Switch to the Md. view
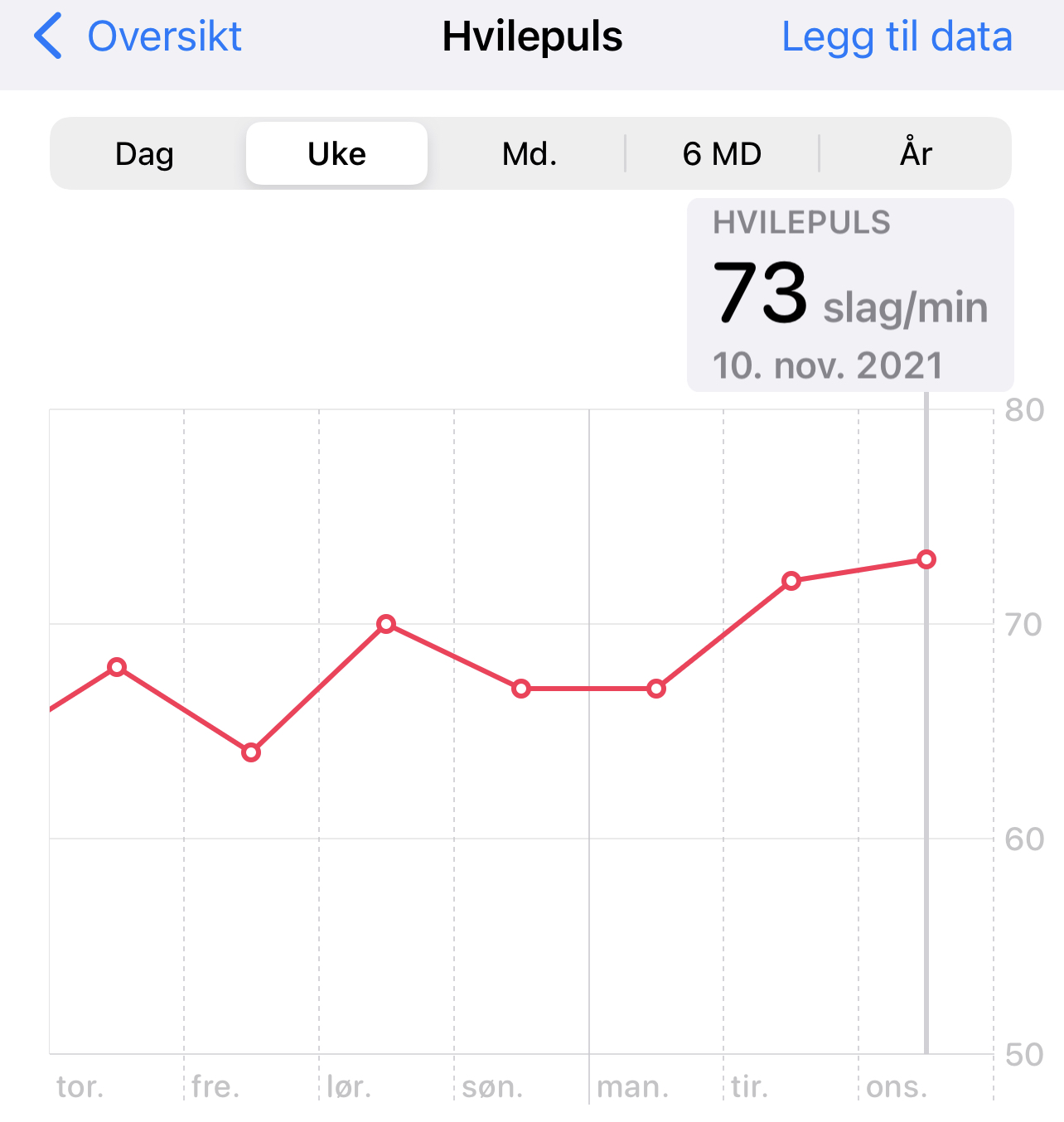The height and width of the screenshot is (1122, 1064). [x=530, y=154]
